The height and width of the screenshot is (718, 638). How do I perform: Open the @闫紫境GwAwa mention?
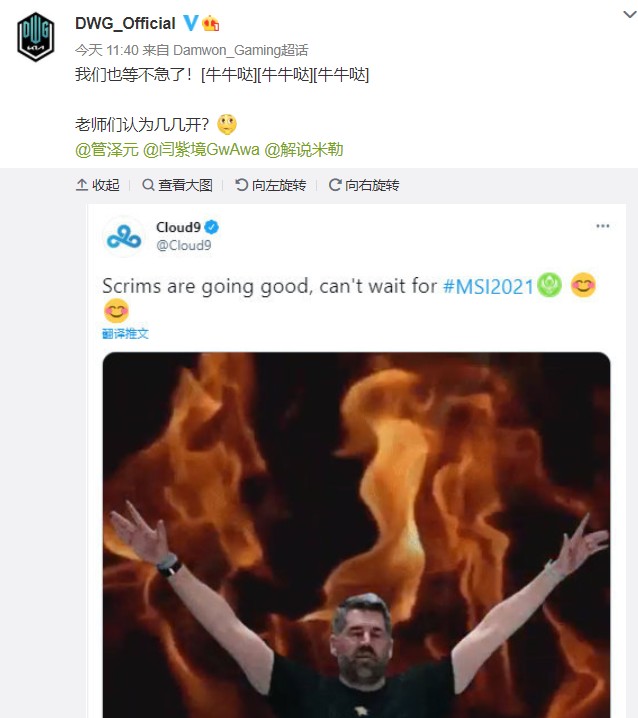coord(200,150)
